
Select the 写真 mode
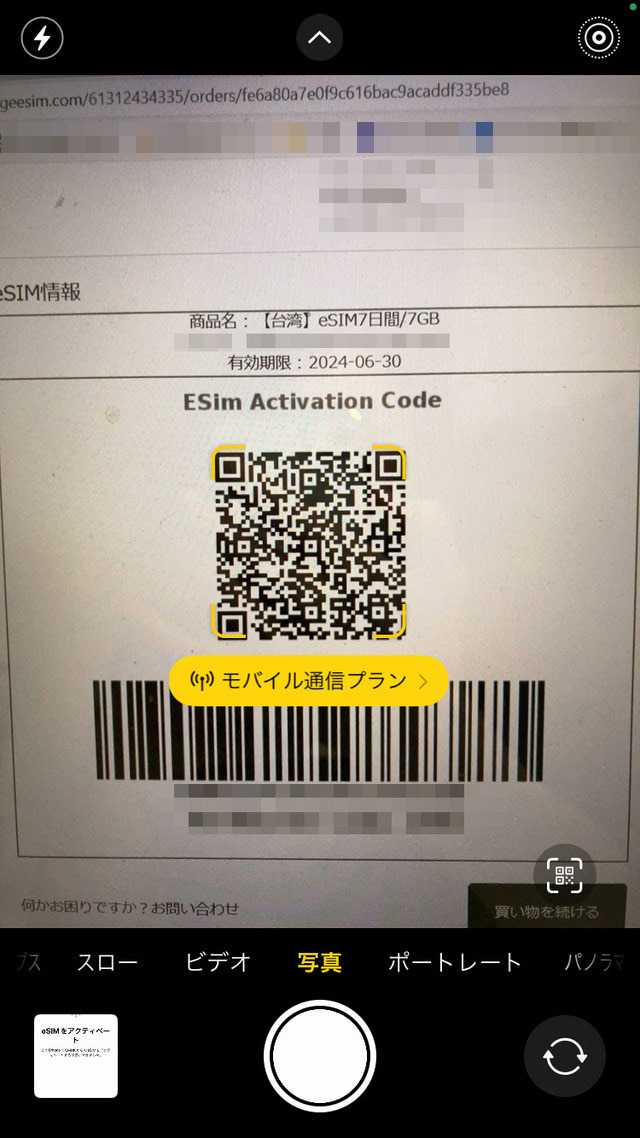pyautogui.click(x=320, y=963)
